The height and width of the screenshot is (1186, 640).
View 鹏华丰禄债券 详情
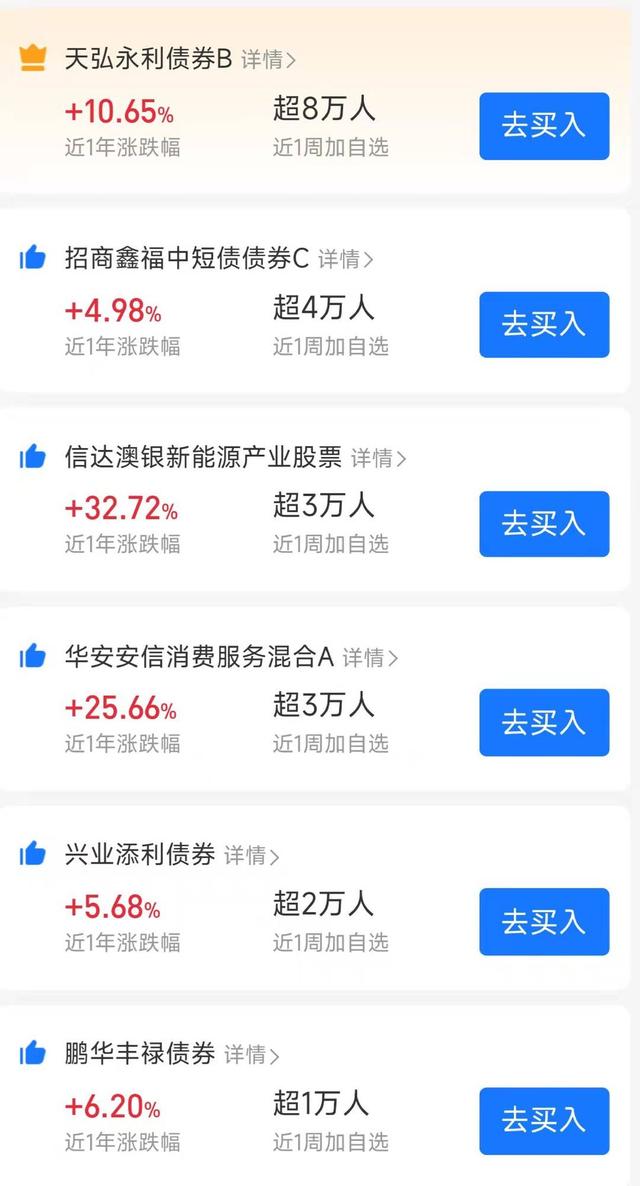pyautogui.click(x=252, y=1055)
